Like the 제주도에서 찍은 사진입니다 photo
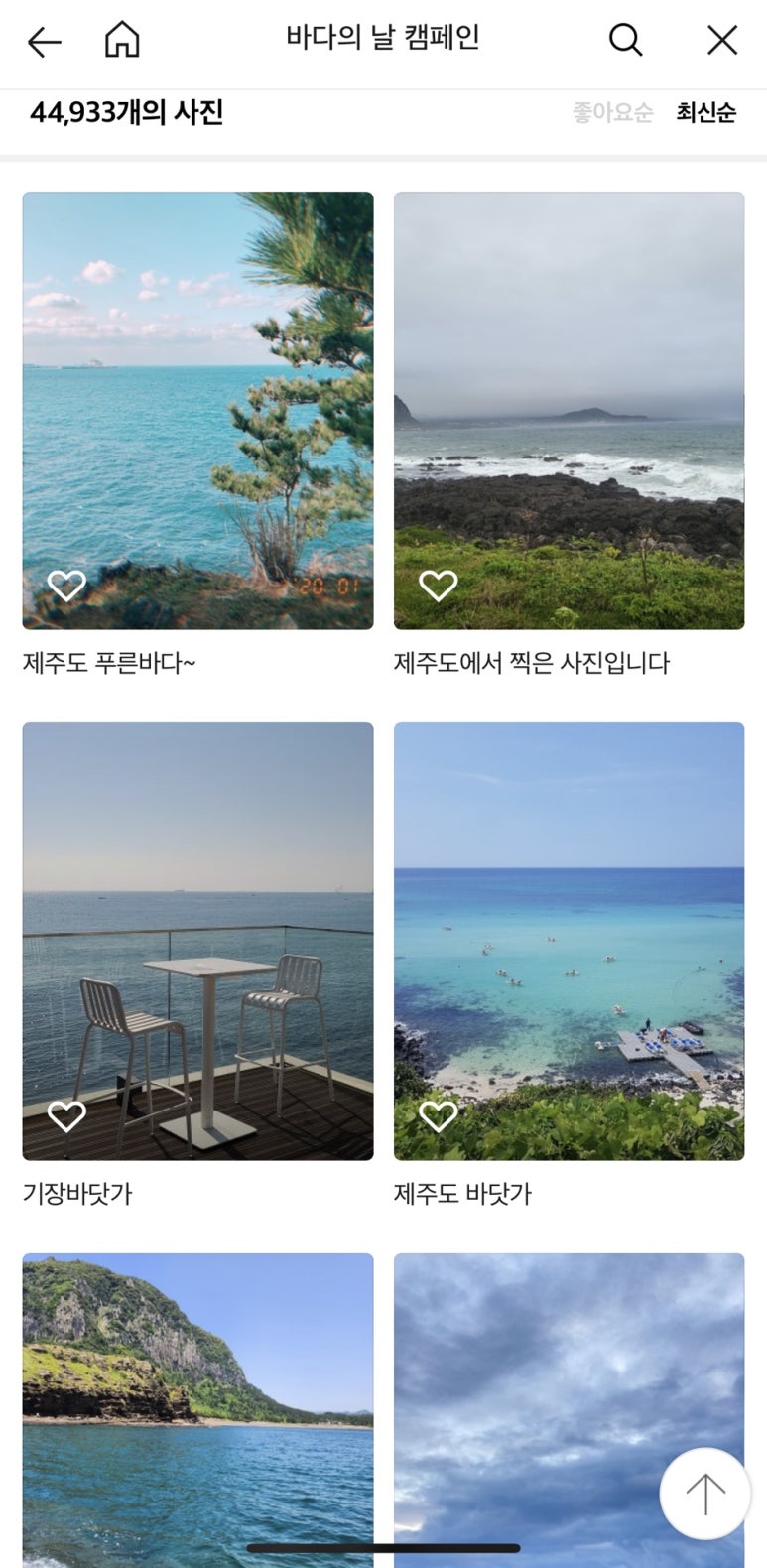This screenshot has height=1568, width=767. [439, 586]
